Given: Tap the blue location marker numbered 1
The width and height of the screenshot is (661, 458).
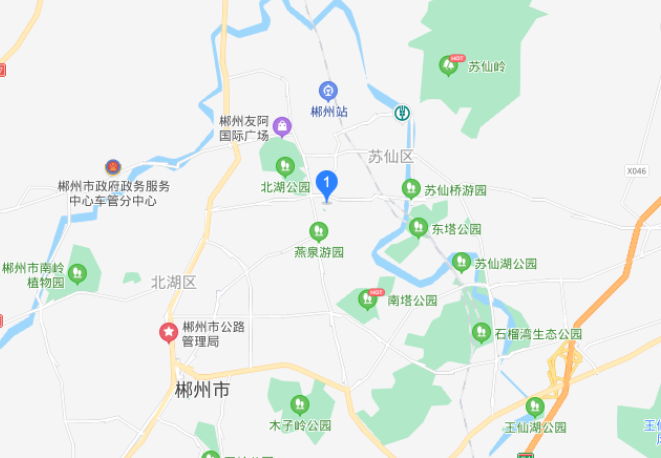Looking at the screenshot, I should point(326,183).
